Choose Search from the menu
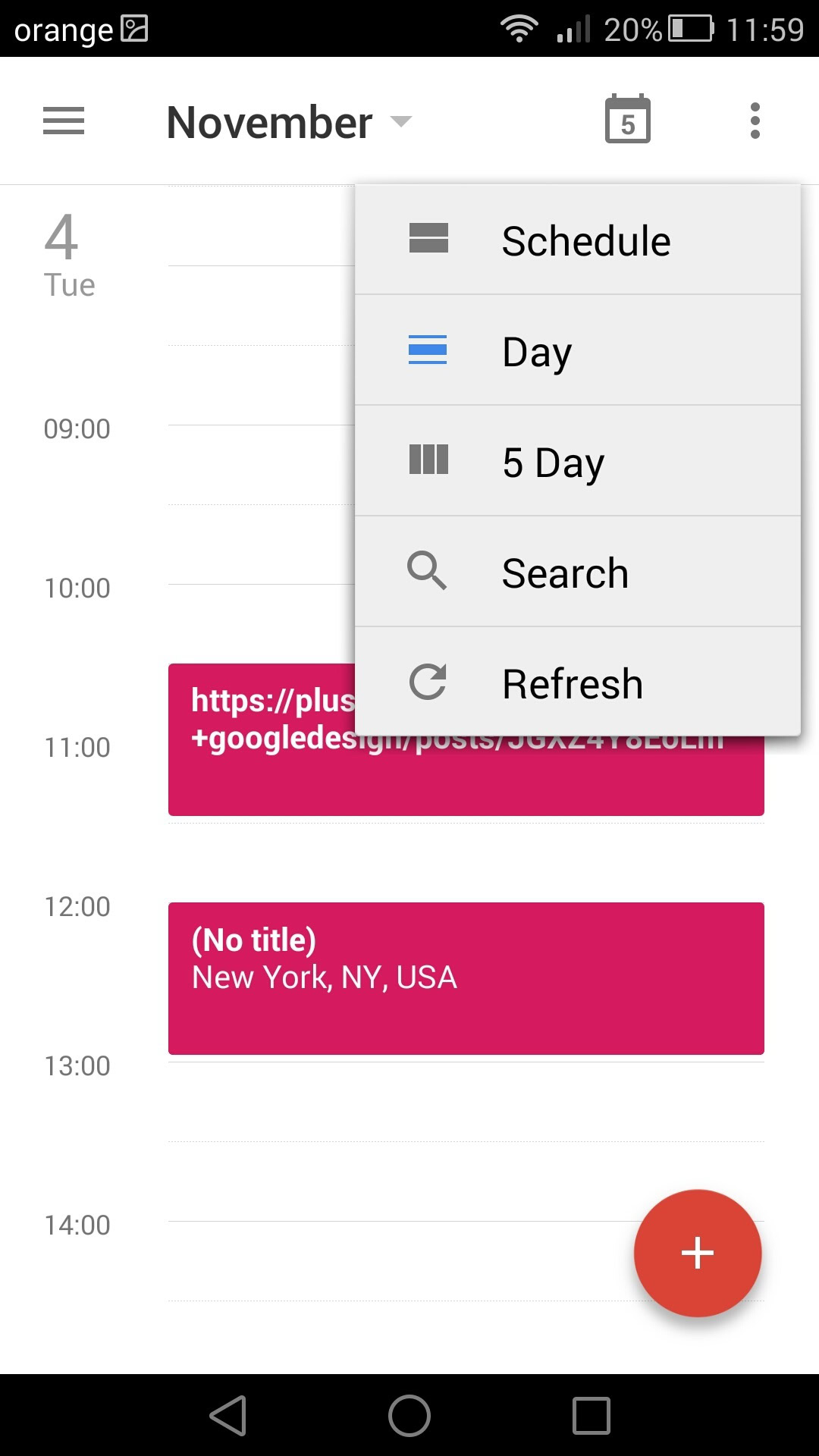819x1456 pixels. tap(578, 572)
